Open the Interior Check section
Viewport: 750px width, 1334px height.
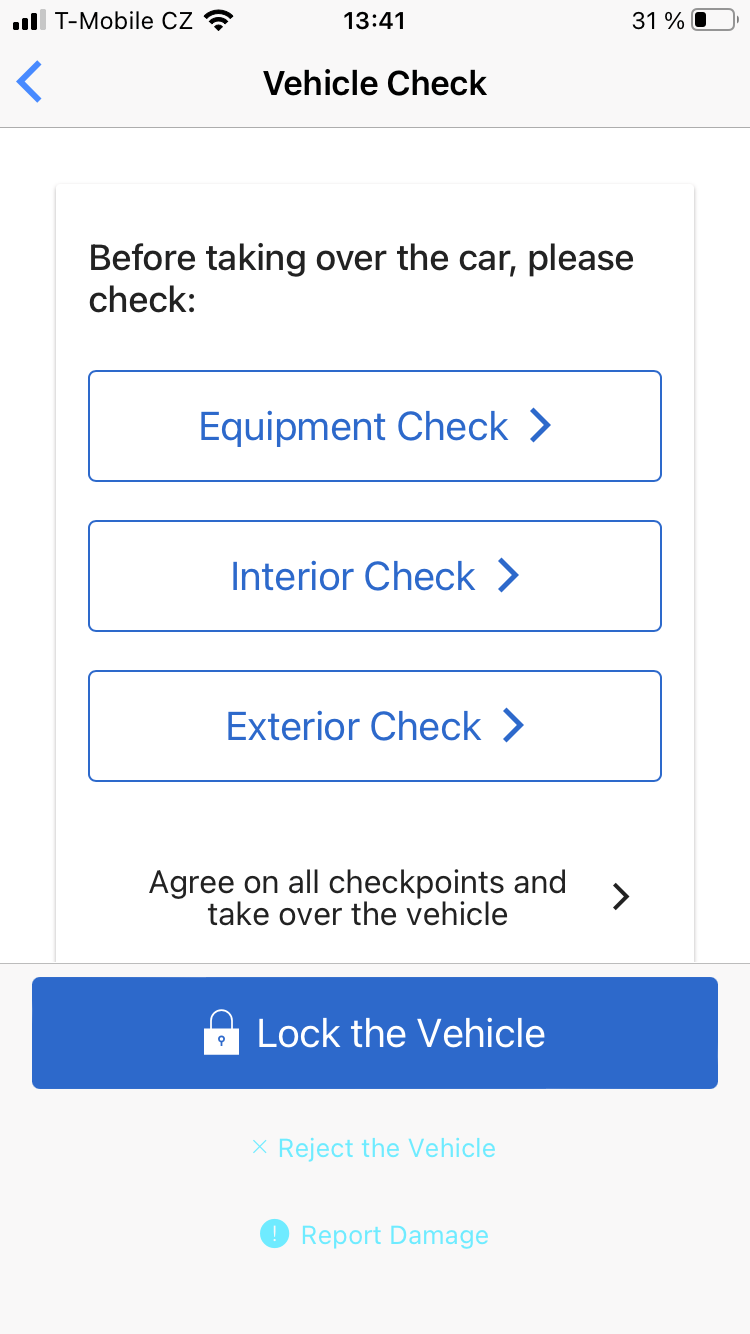pyautogui.click(x=375, y=576)
